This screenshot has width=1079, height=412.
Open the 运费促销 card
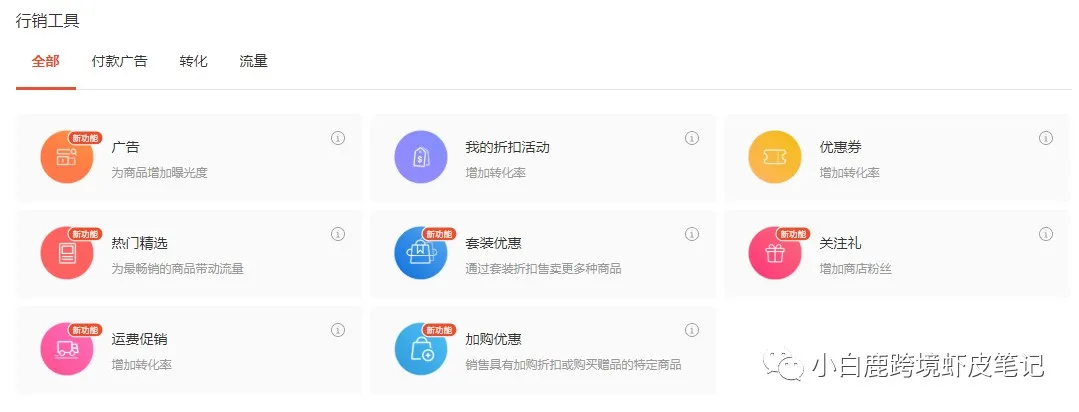click(x=189, y=350)
